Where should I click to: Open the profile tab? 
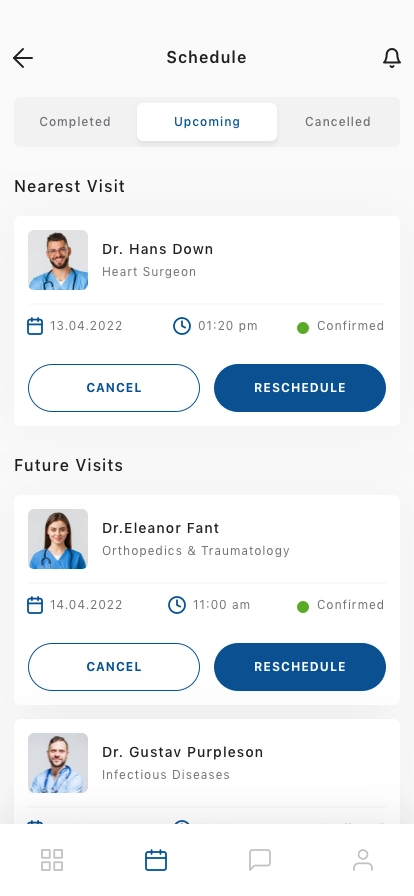tap(363, 860)
